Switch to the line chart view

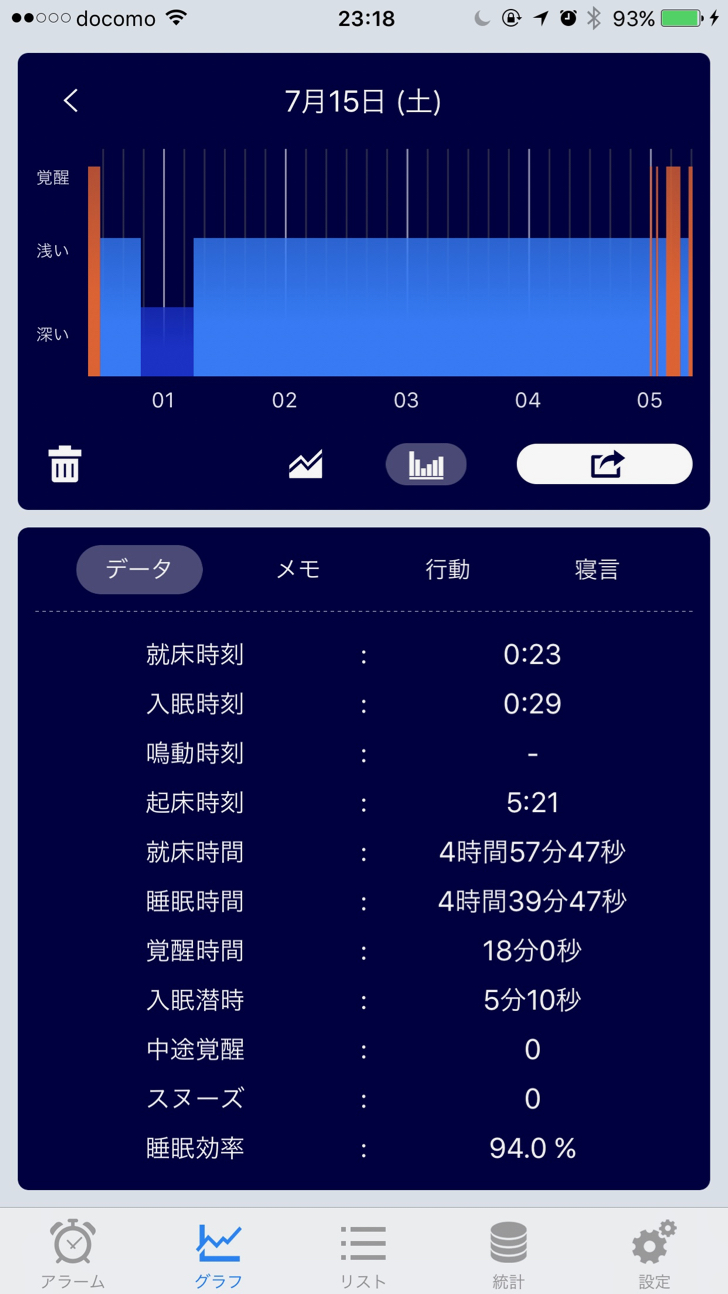click(306, 465)
